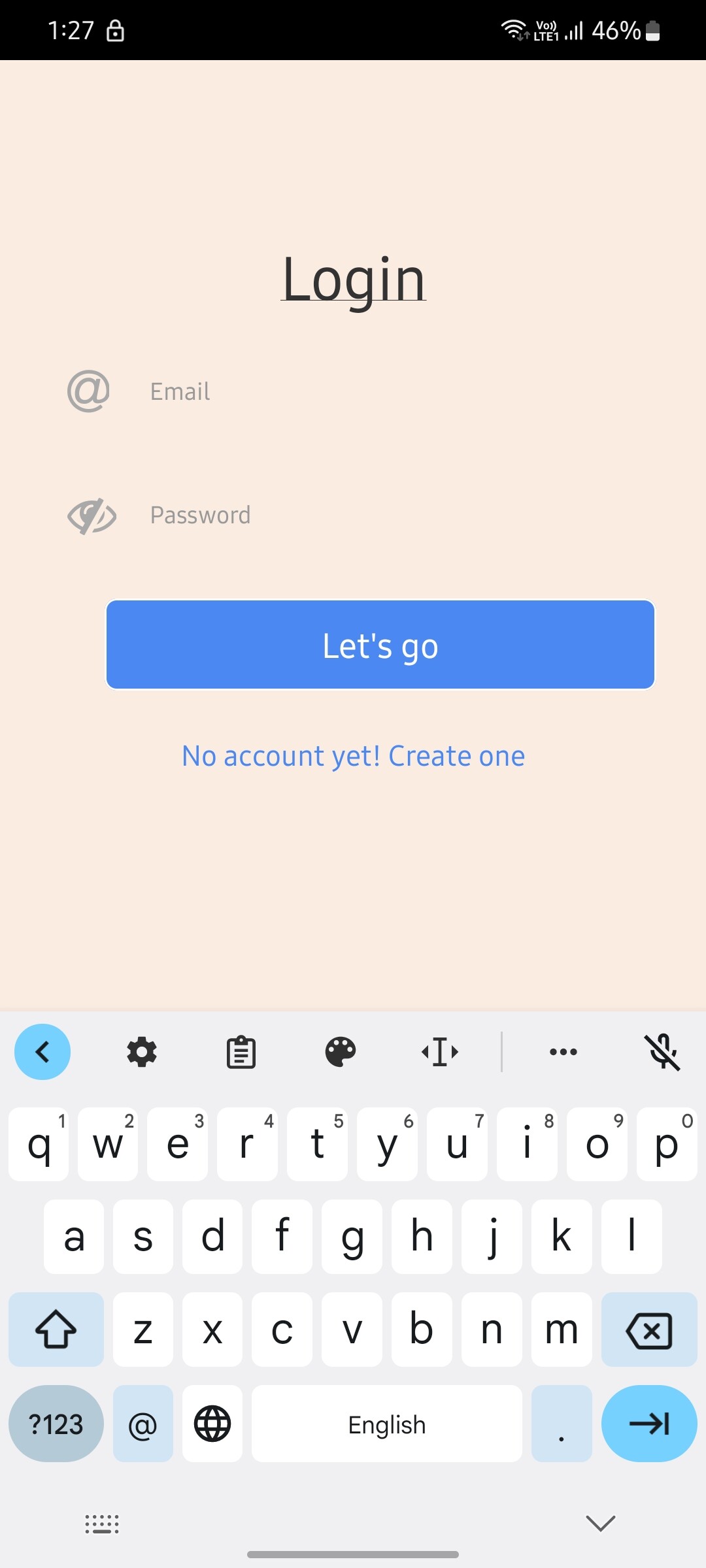Image resolution: width=706 pixels, height=1568 pixels.
Task: Collapse the keyboard toolbar with back arrow
Action: [42, 1052]
